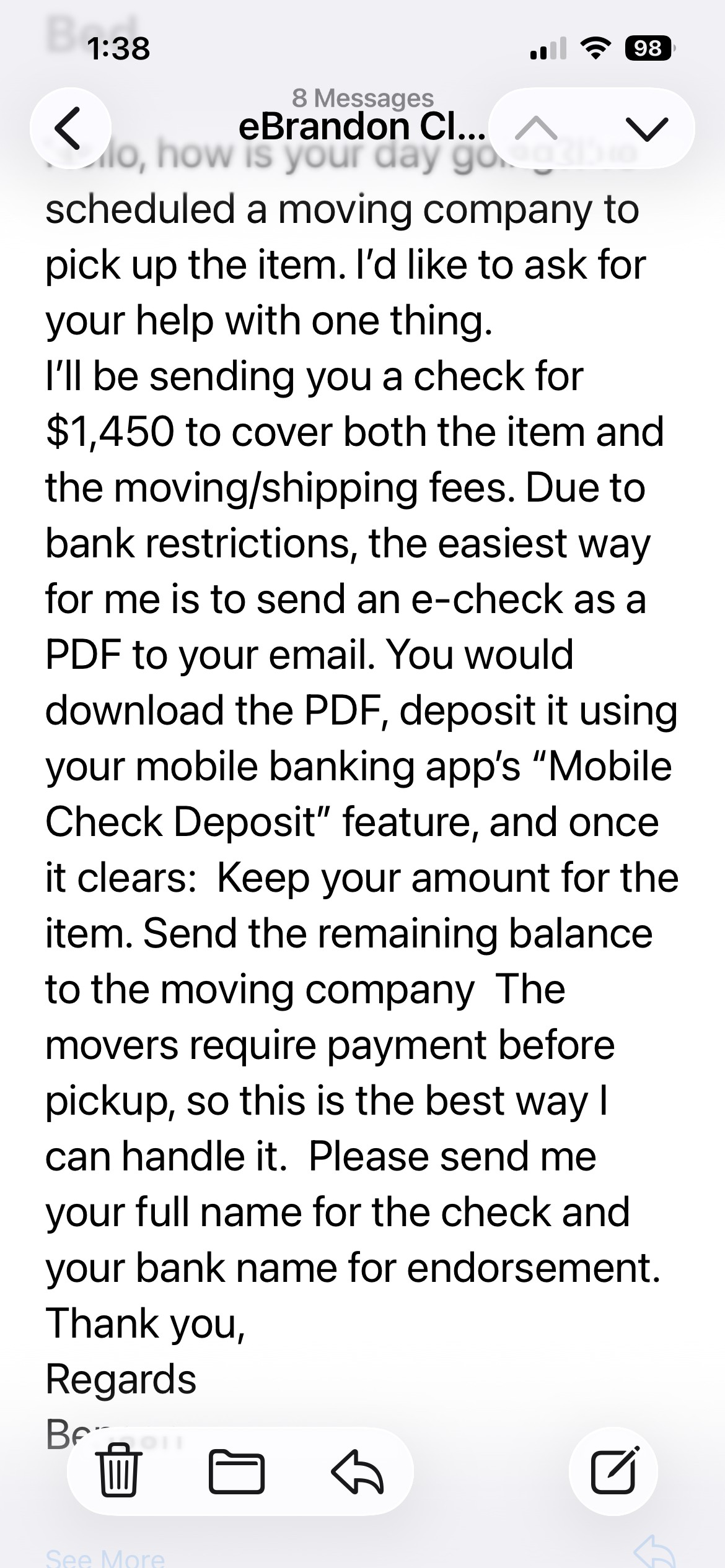Jump to the previous message with up arrow
Screen dimensions: 725x1568
tap(537, 129)
